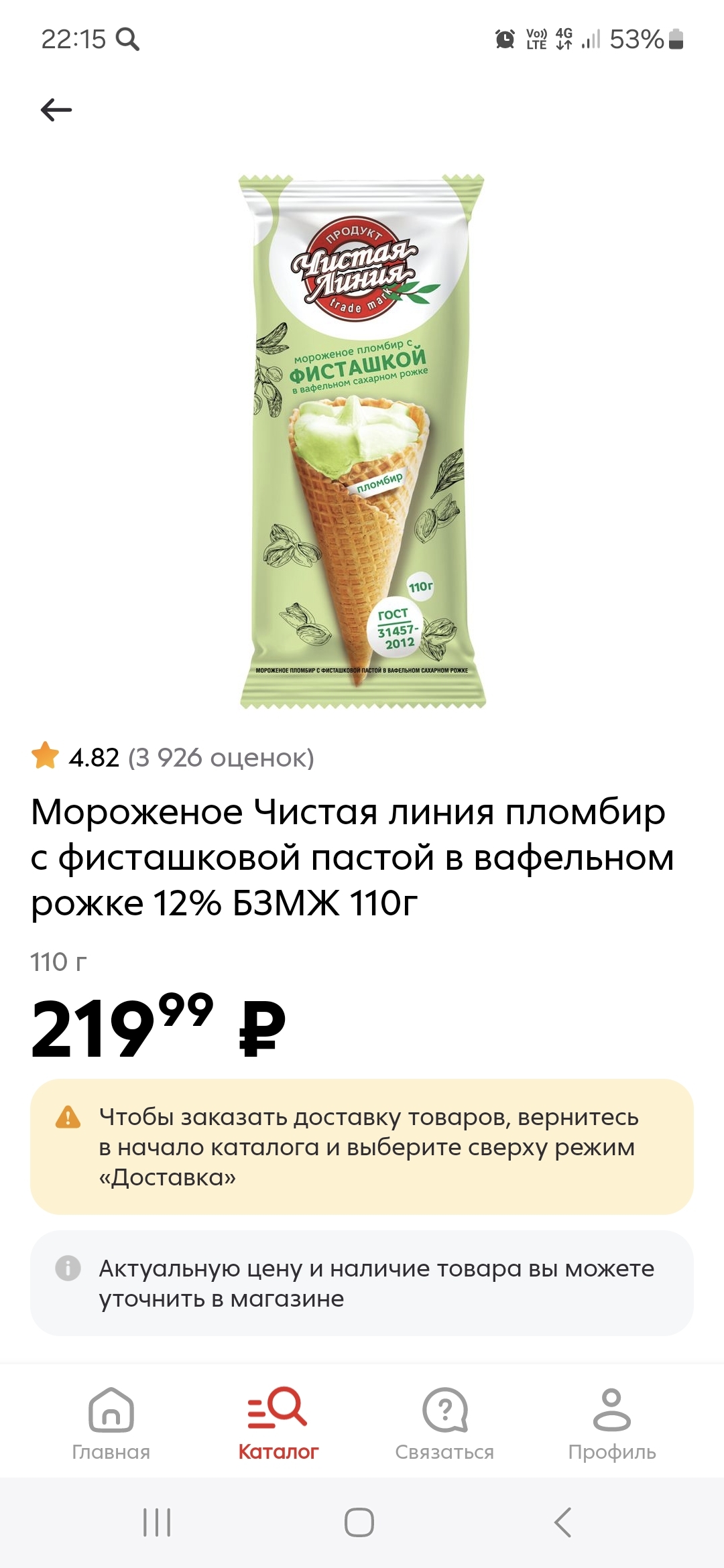Open the Связаться tab

(444, 1423)
